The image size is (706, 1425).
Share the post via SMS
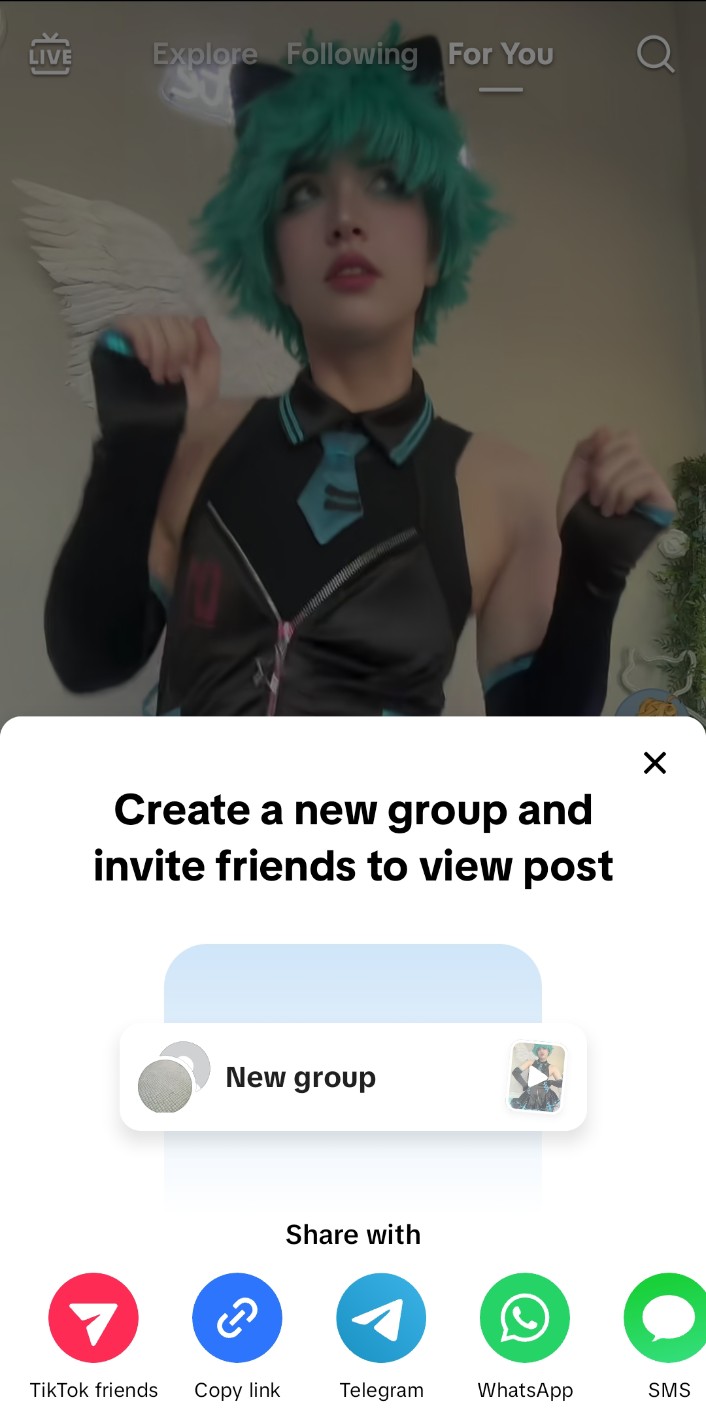point(667,1318)
